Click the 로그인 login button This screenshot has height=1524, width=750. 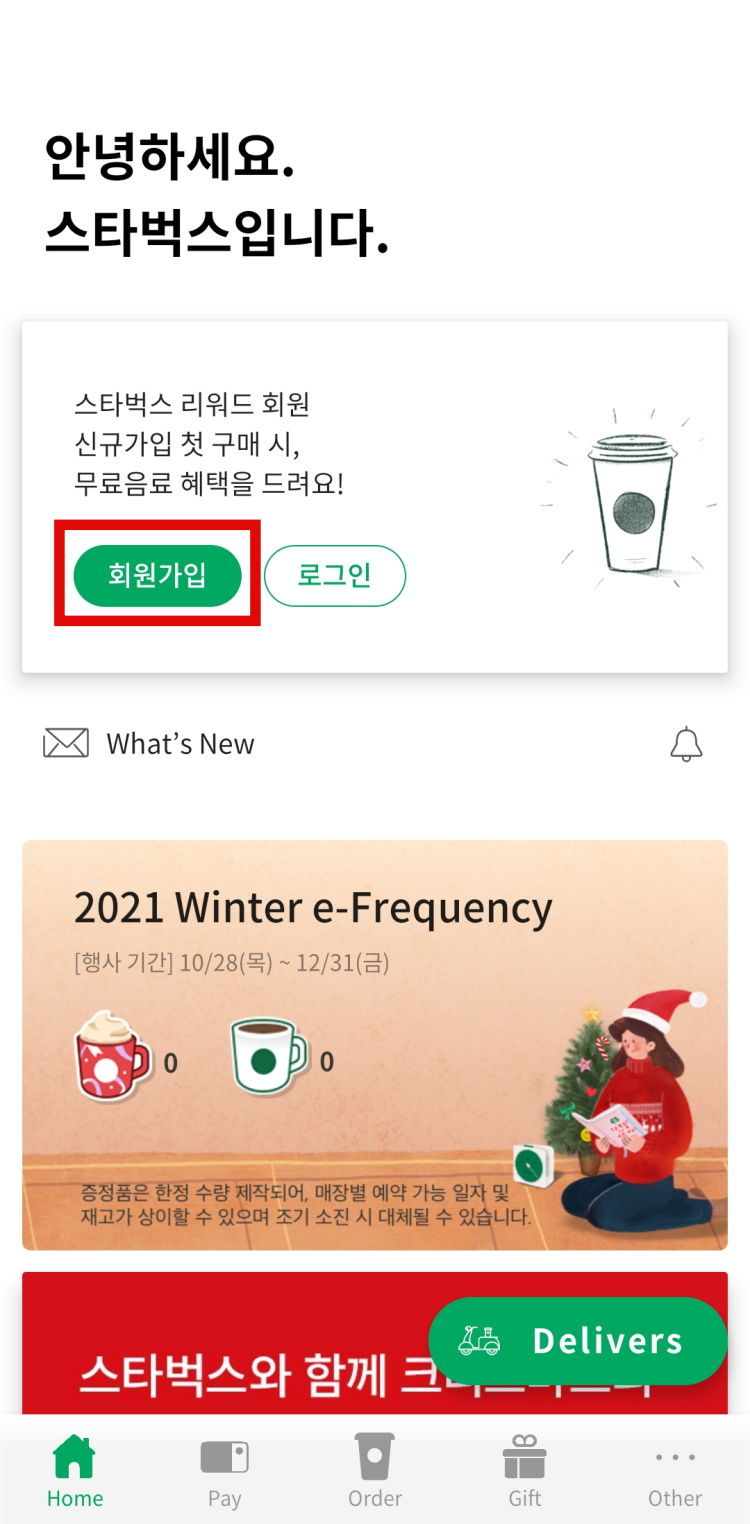coord(334,576)
